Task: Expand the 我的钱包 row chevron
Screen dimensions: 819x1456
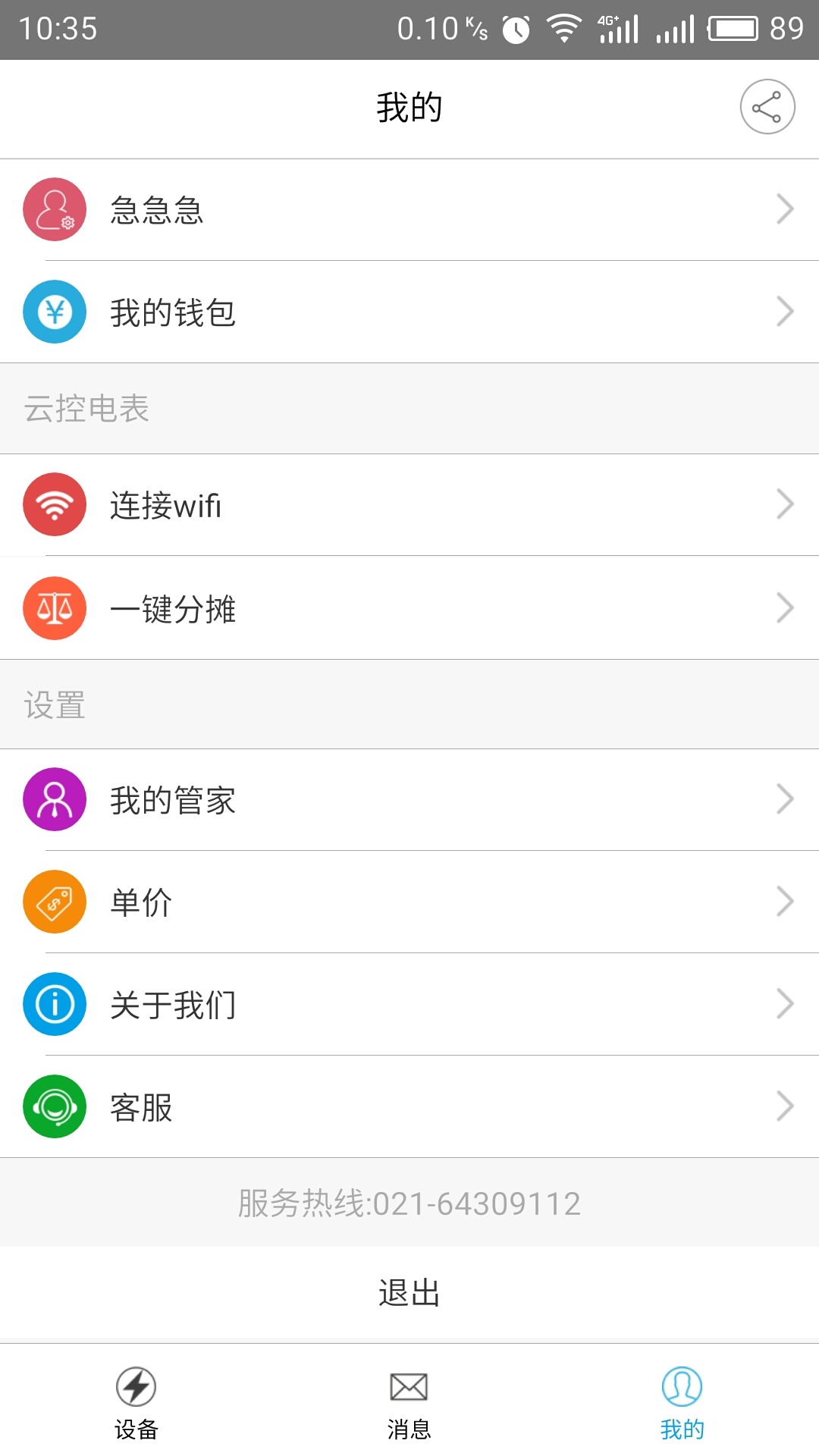Action: tap(785, 311)
